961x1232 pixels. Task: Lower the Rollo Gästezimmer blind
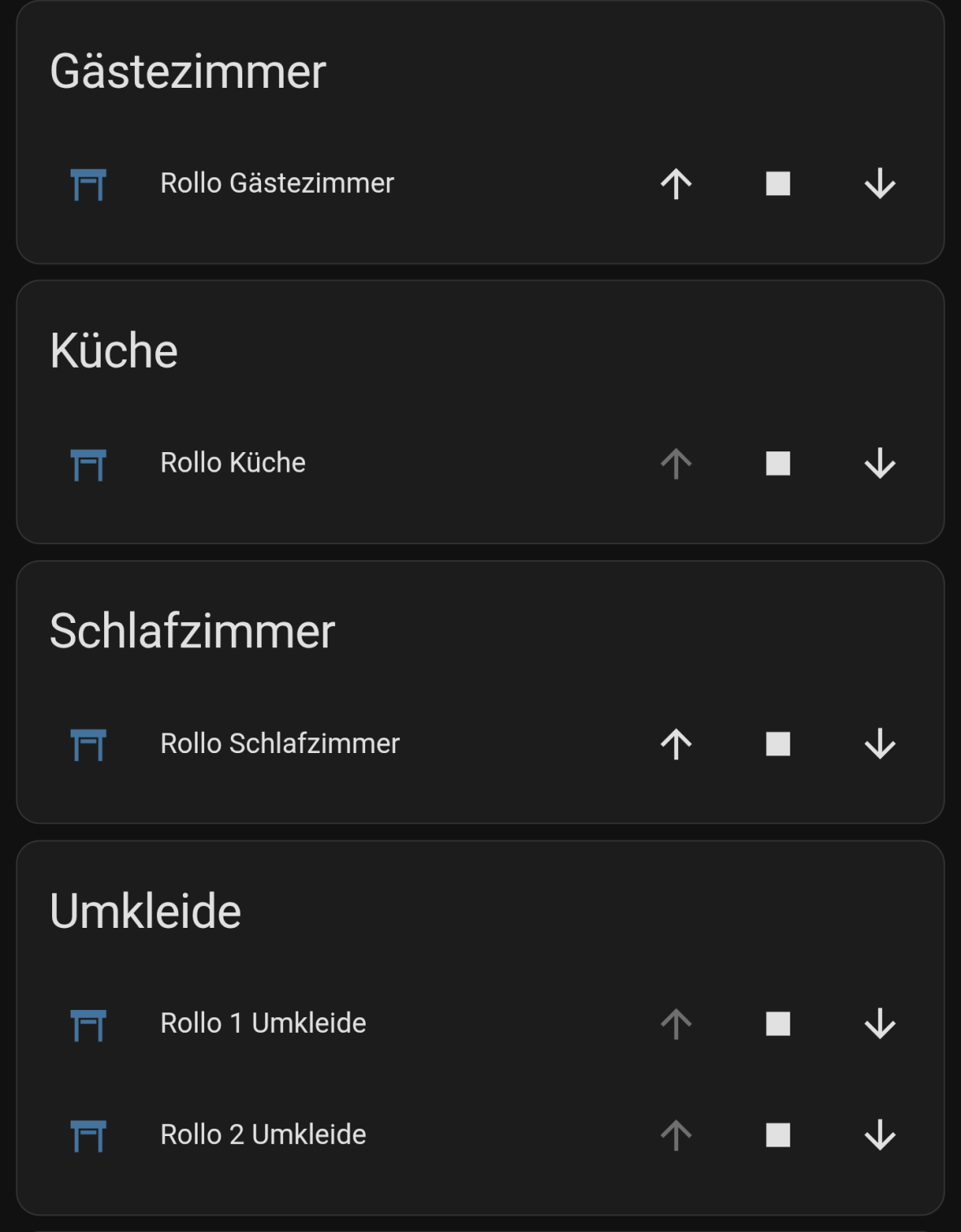(880, 184)
